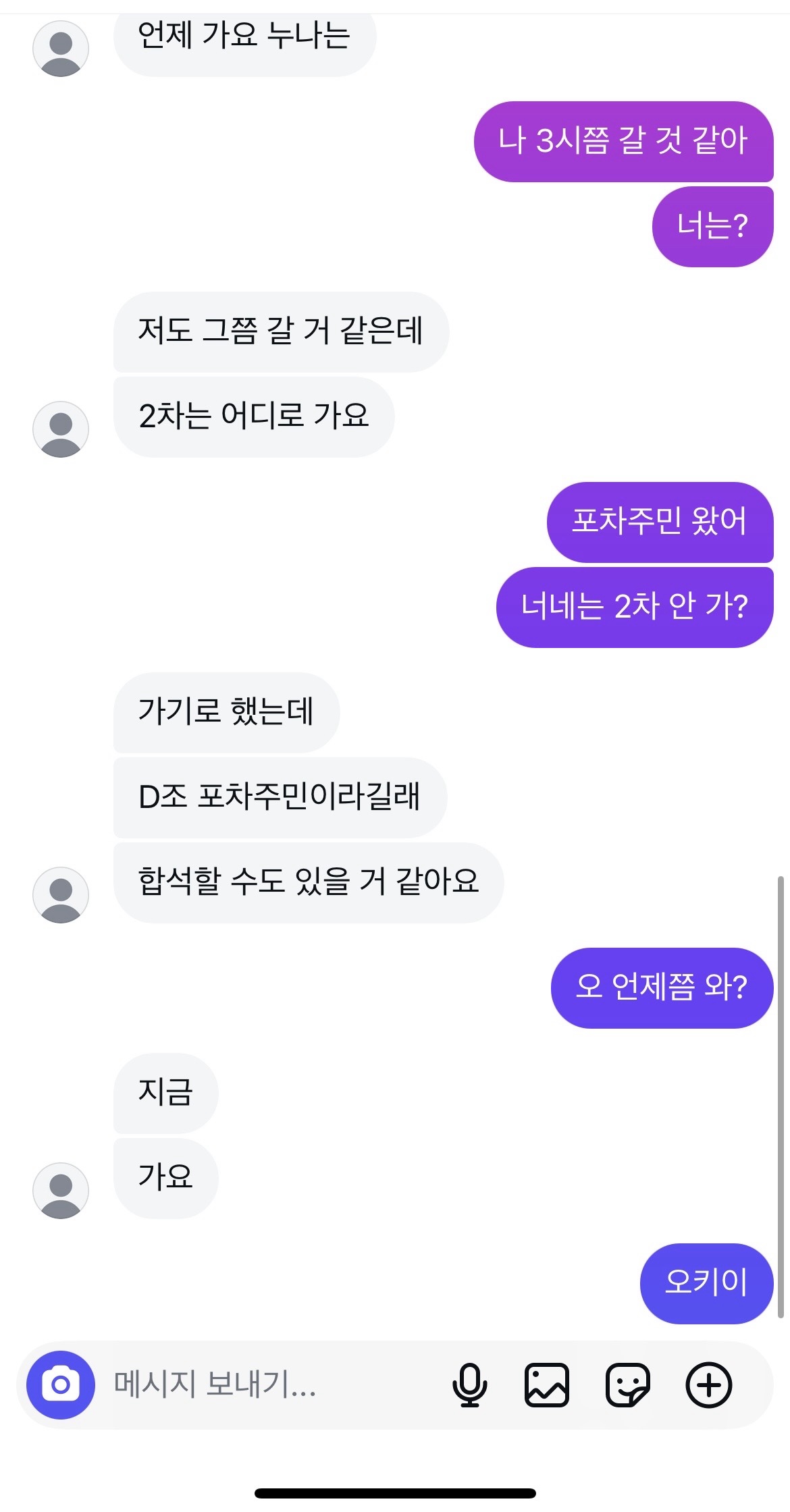Screen dimensions: 790x1512
Task: Open more options with the plus icon
Action: coord(709,1384)
